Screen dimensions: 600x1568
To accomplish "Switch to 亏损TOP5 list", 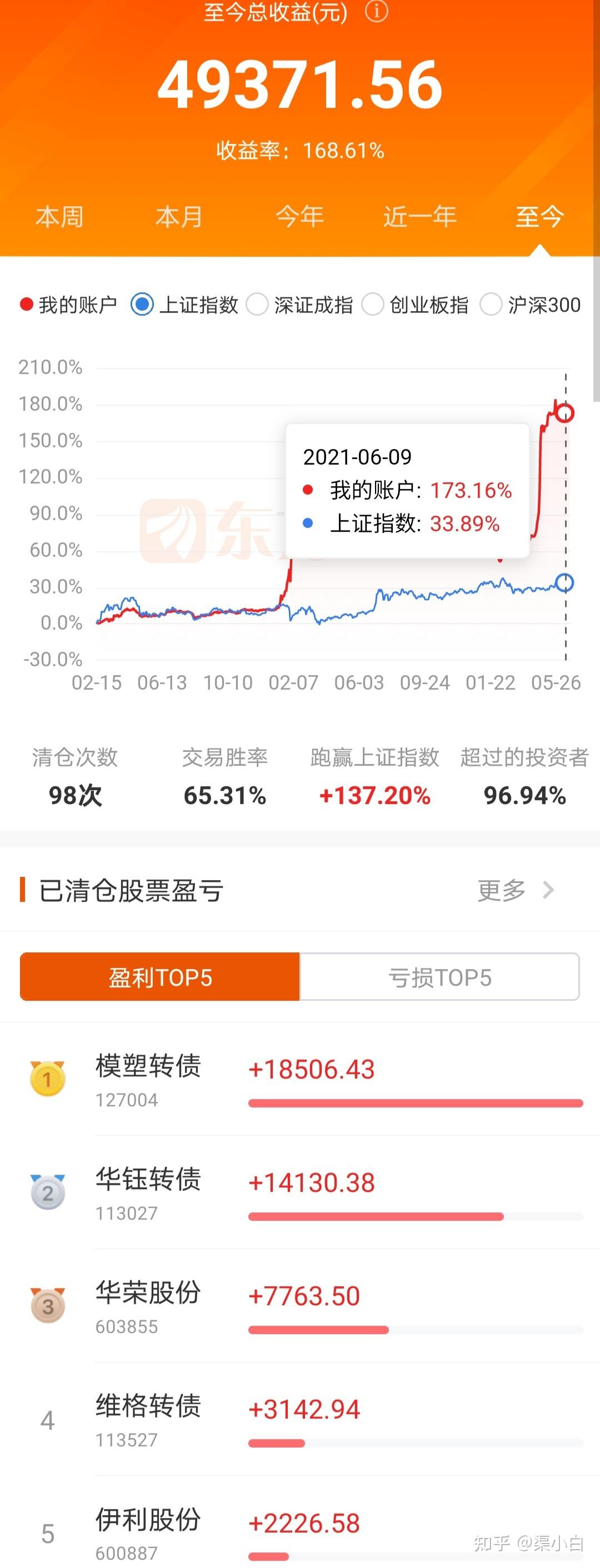I will click(439, 977).
